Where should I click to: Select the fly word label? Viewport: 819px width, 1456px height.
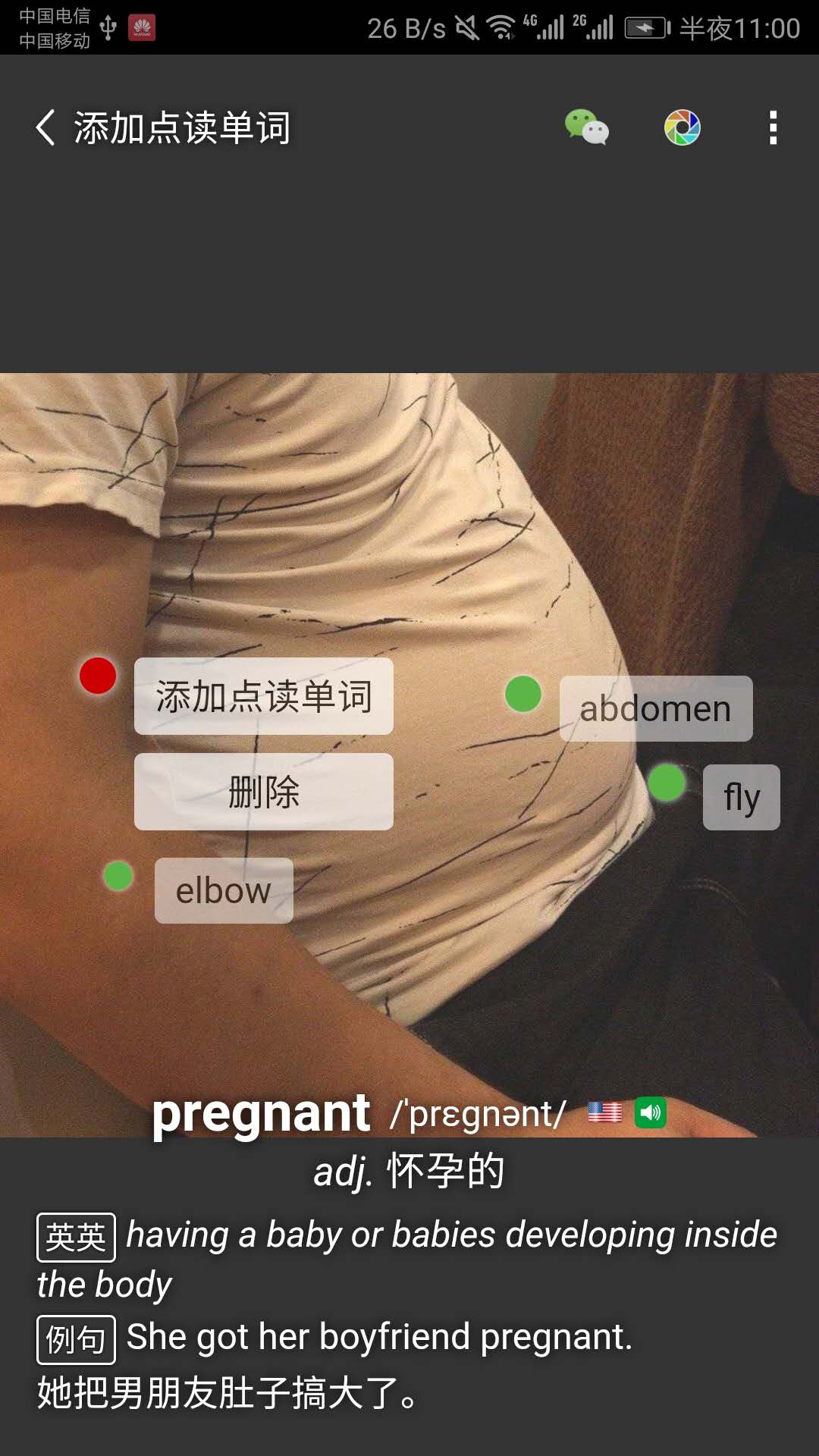(741, 797)
